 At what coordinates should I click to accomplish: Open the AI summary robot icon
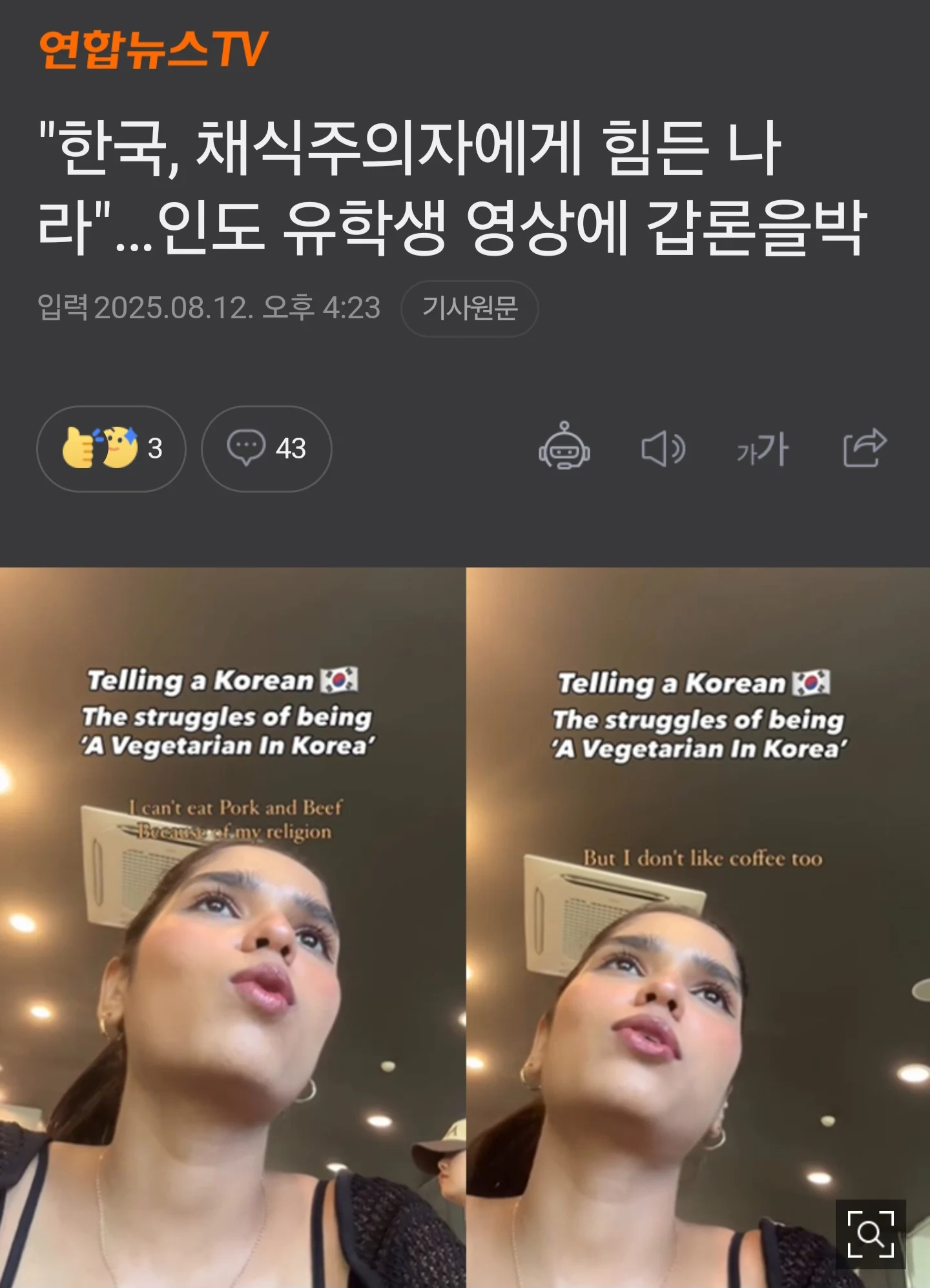[564, 447]
